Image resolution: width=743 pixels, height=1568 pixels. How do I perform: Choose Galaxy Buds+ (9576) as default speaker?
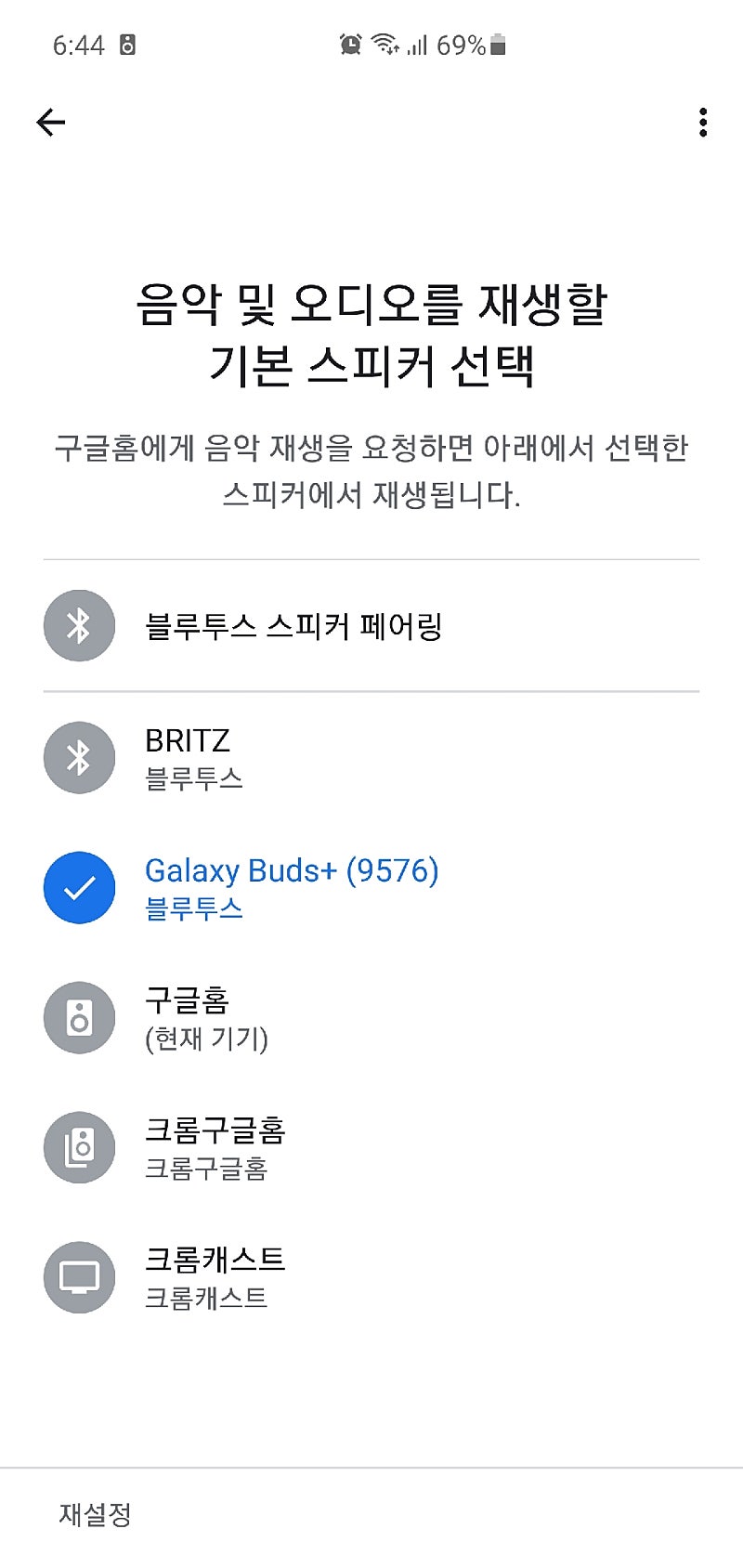click(291, 887)
